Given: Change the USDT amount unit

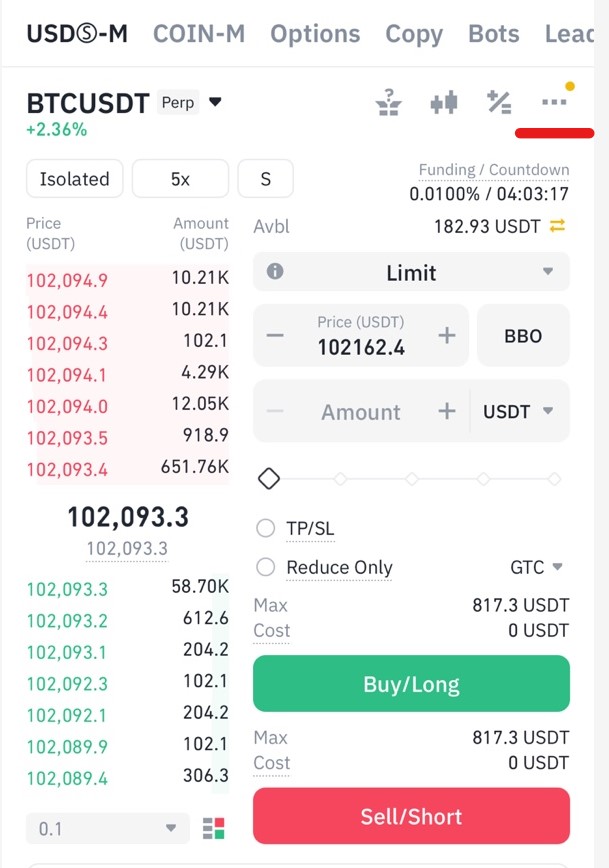Looking at the screenshot, I should pos(518,411).
